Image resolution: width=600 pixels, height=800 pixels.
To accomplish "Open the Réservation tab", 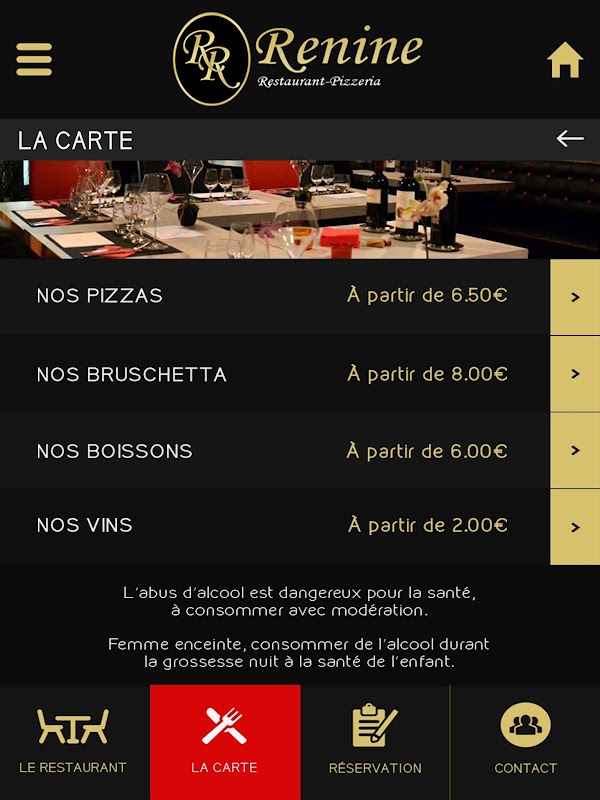I will [375, 742].
